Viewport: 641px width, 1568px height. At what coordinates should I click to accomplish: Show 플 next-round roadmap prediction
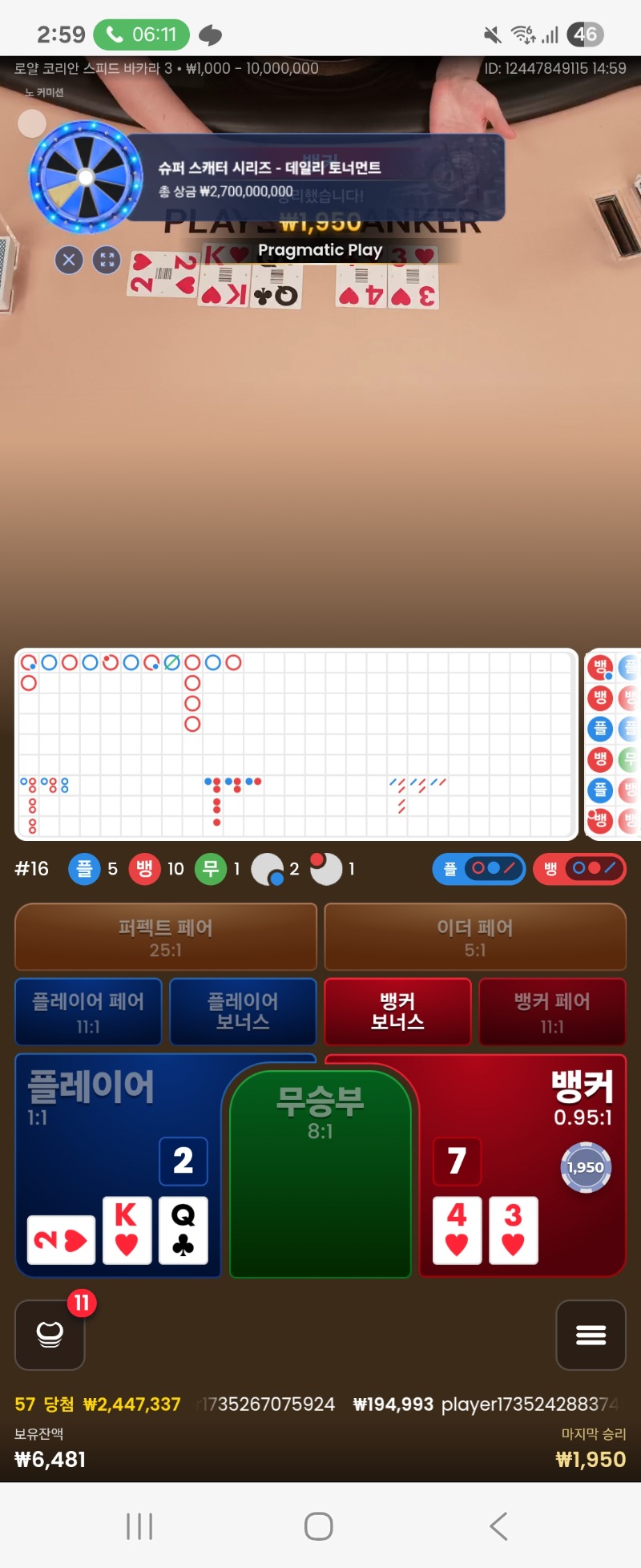(478, 868)
